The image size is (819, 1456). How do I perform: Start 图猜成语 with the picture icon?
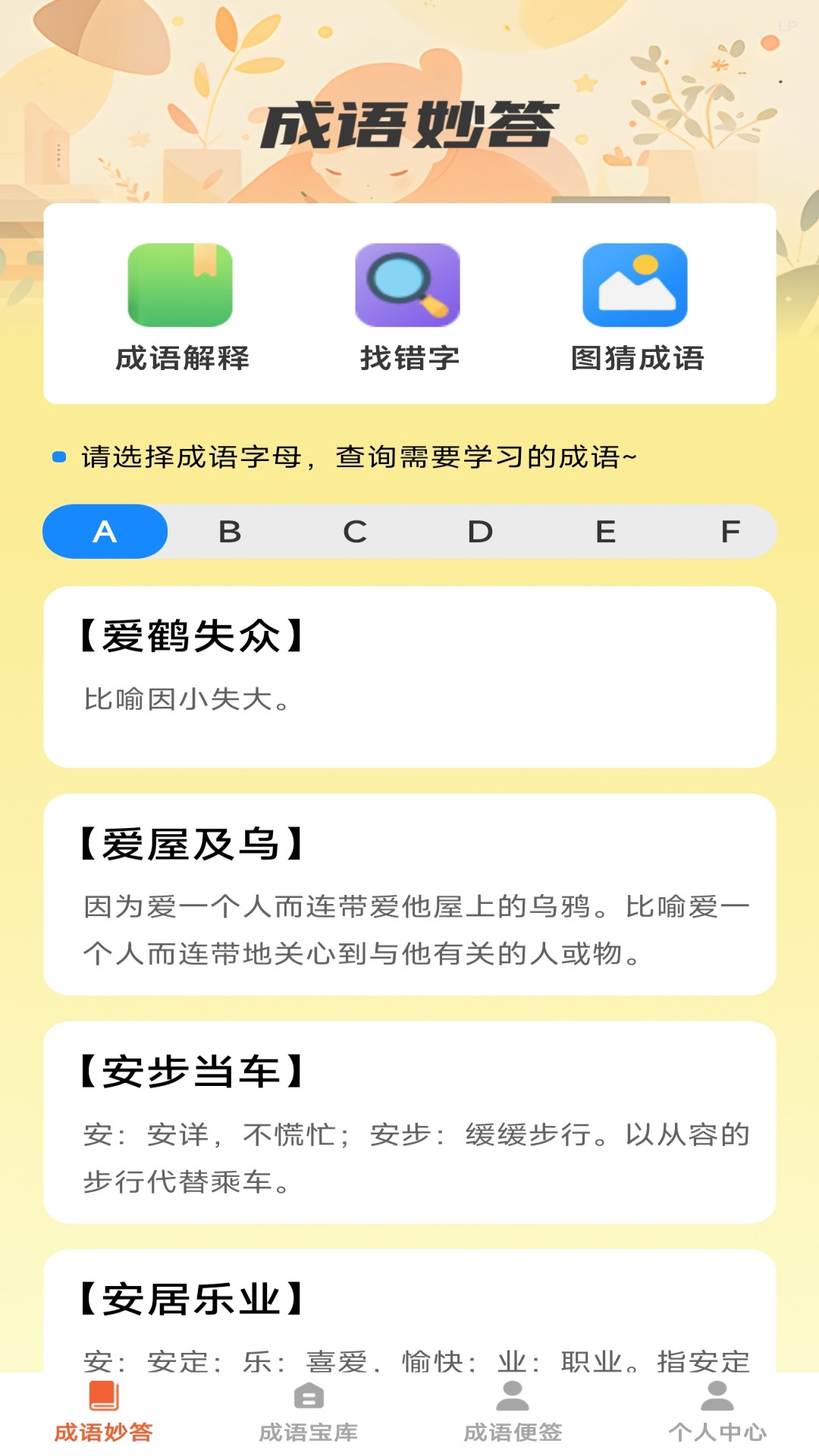click(637, 284)
